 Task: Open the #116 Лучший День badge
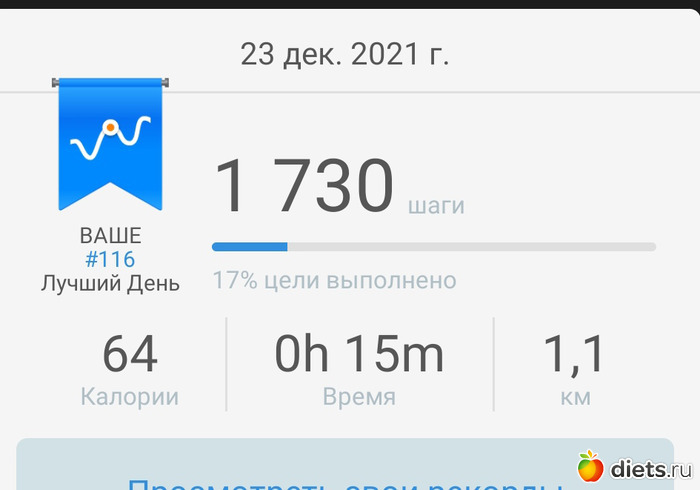pos(110,143)
